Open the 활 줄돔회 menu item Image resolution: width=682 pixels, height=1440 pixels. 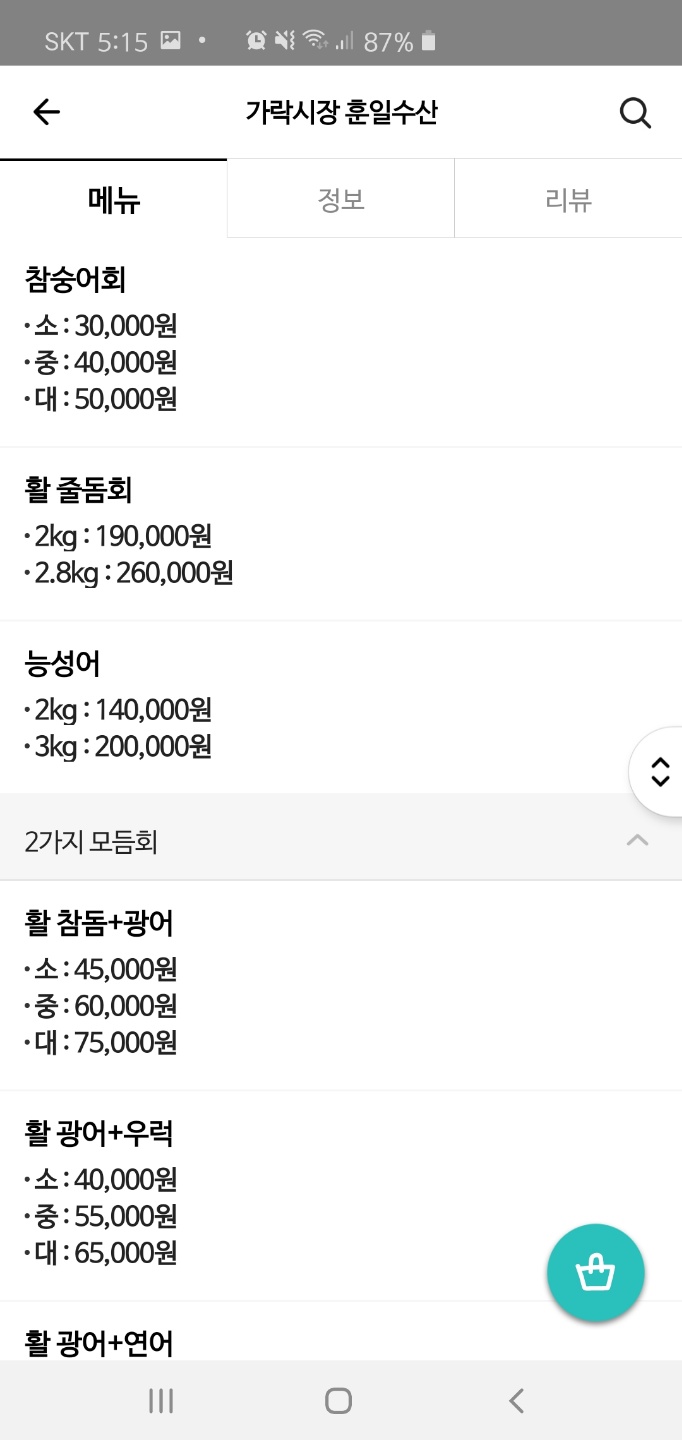click(x=341, y=534)
